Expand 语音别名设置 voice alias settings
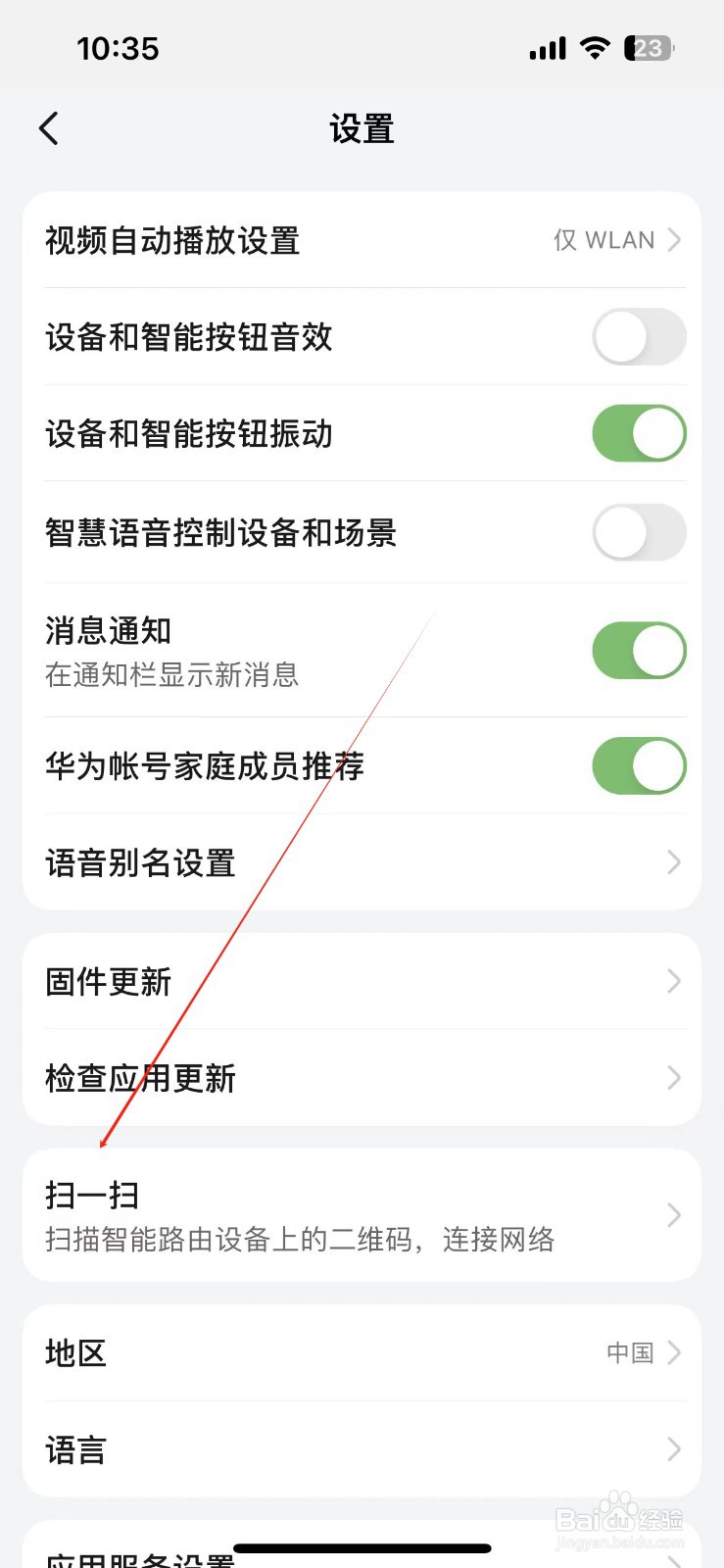 click(362, 862)
